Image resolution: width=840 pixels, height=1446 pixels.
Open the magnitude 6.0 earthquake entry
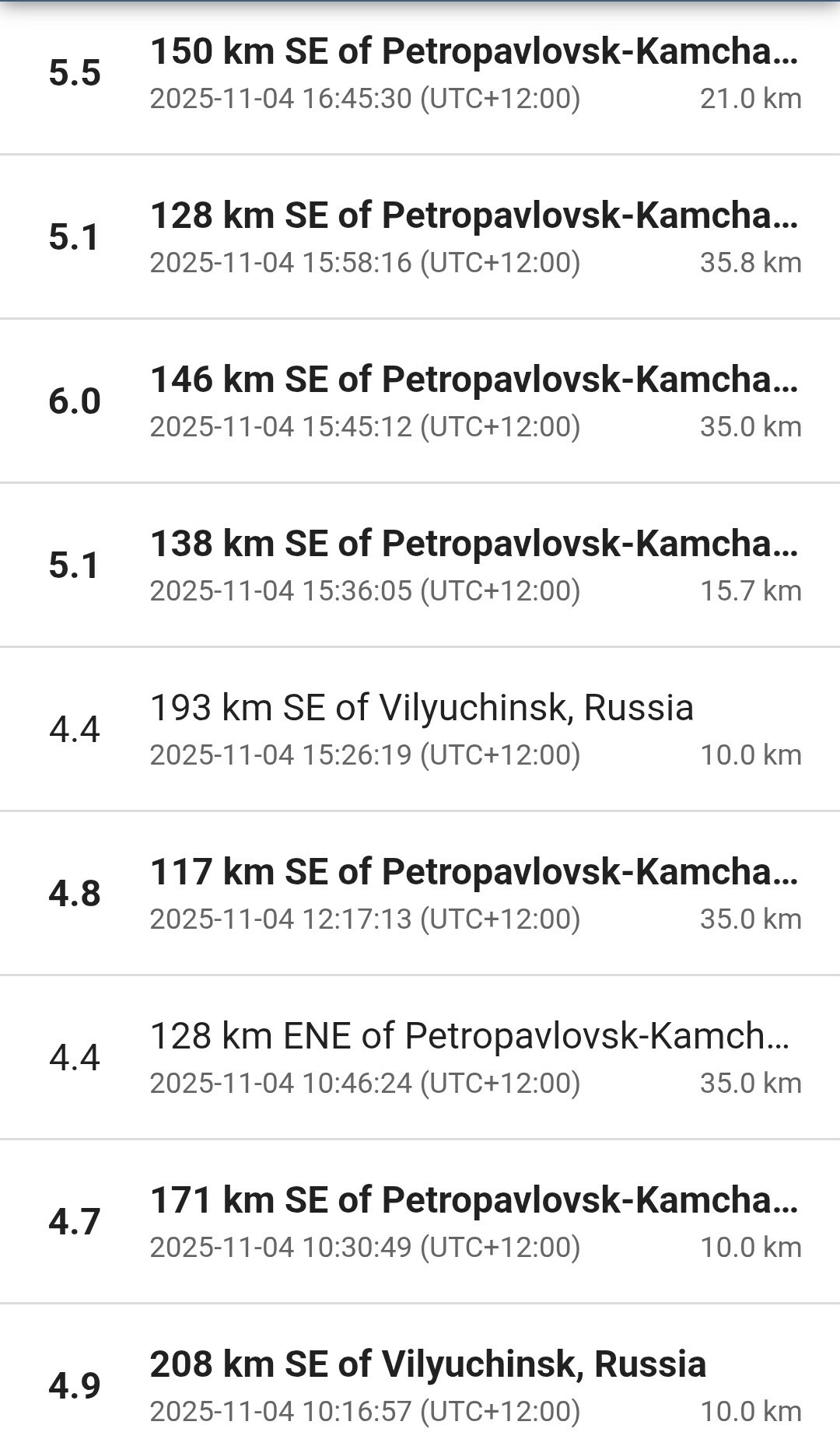coord(420,401)
